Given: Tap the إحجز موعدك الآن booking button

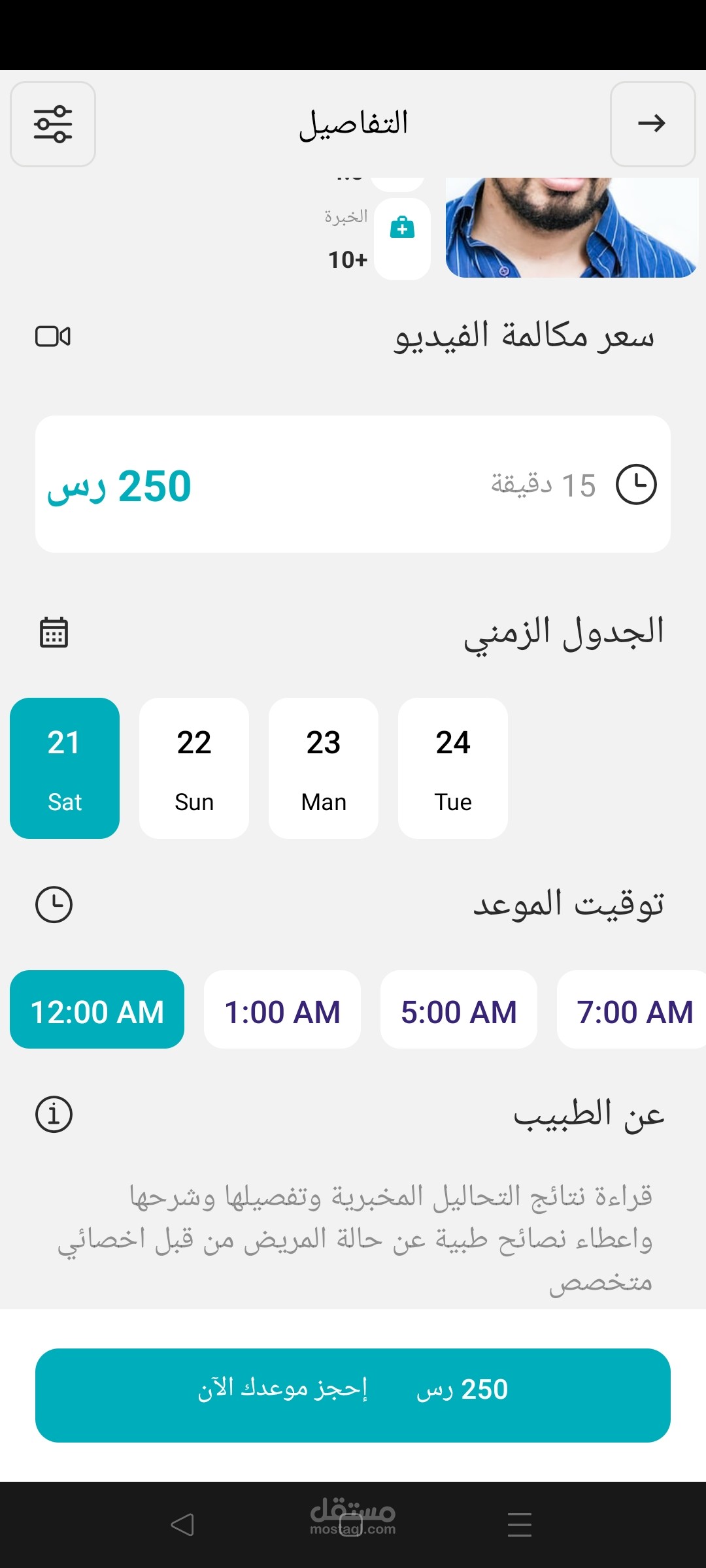Looking at the screenshot, I should pos(353,1395).
